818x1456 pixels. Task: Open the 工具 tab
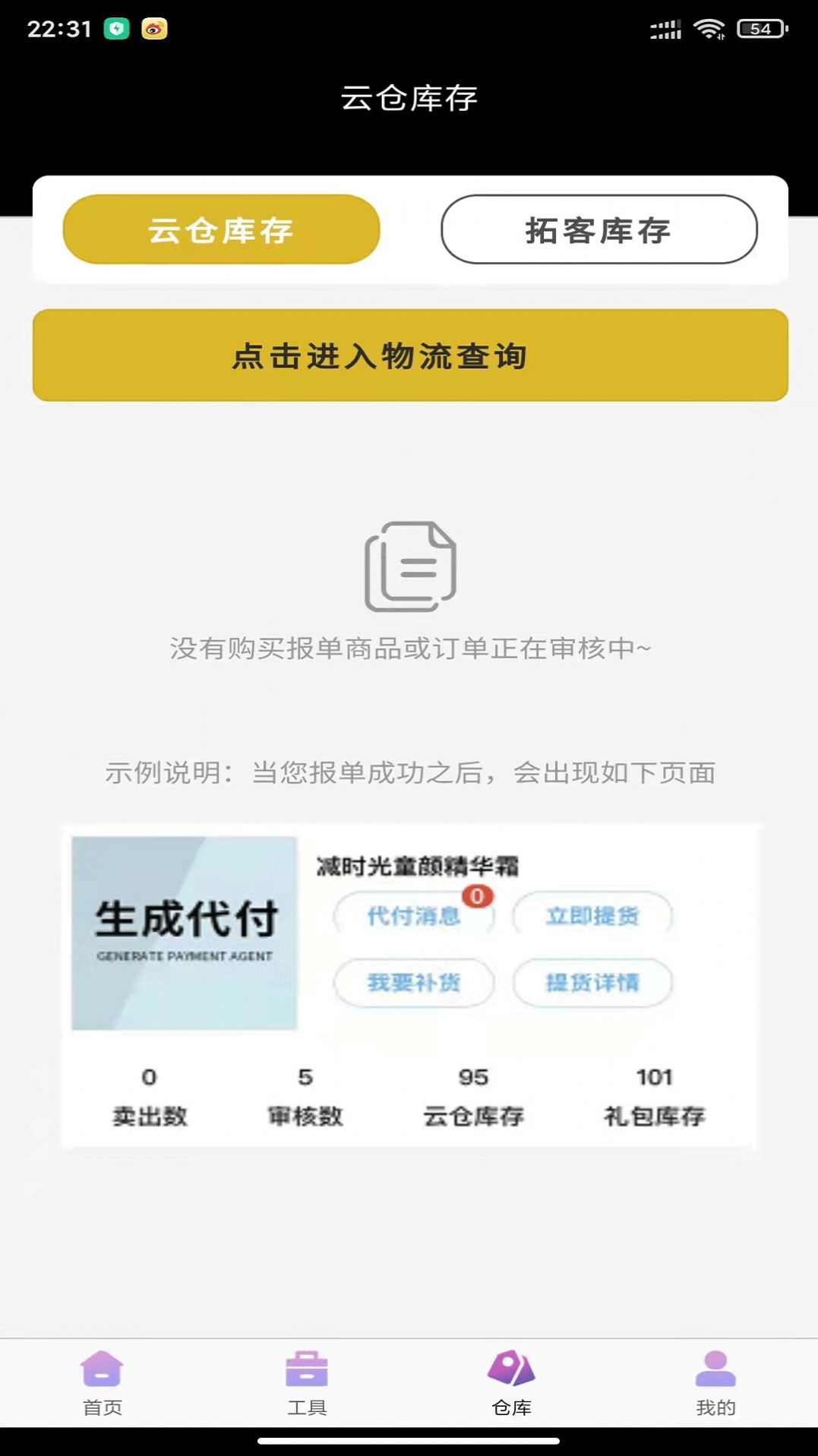click(307, 1383)
